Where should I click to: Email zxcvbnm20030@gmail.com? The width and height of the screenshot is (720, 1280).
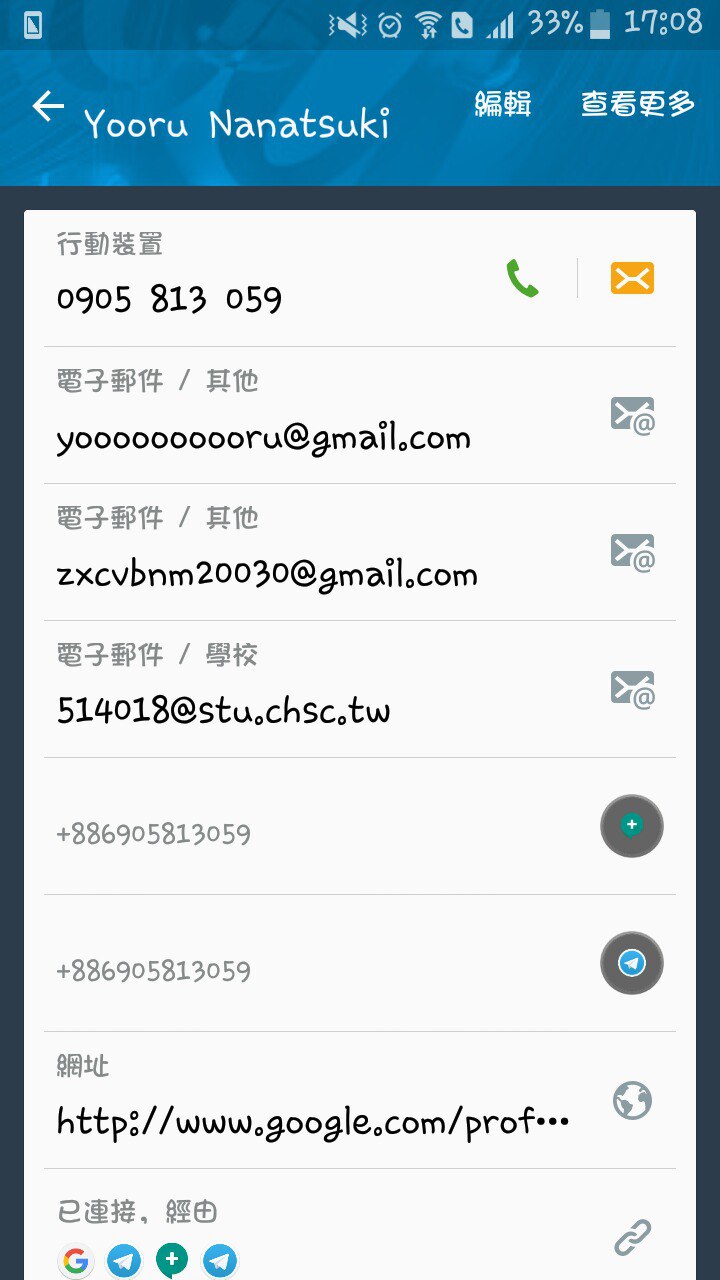(x=632, y=551)
